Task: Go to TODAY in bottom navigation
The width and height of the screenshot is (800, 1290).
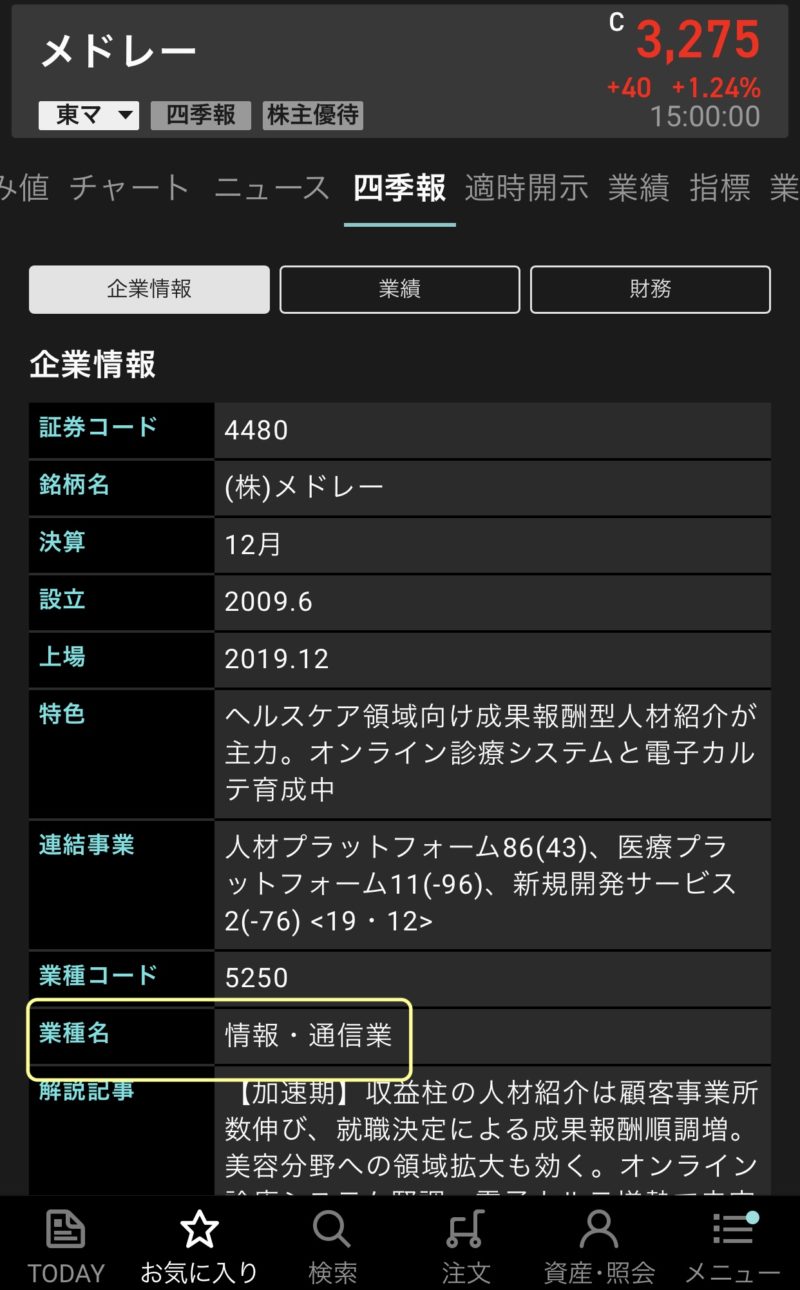Action: coord(66,1245)
